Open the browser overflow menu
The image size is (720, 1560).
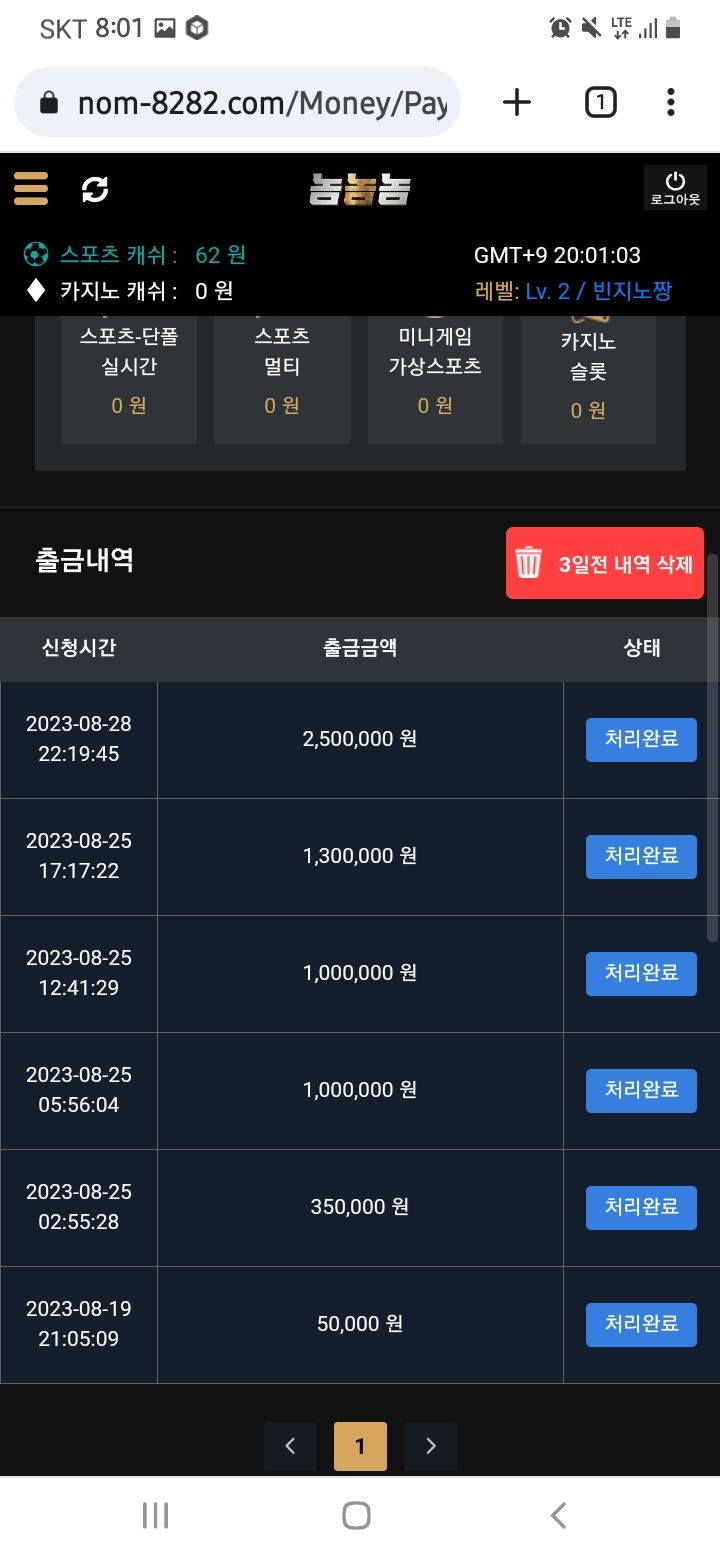click(670, 102)
